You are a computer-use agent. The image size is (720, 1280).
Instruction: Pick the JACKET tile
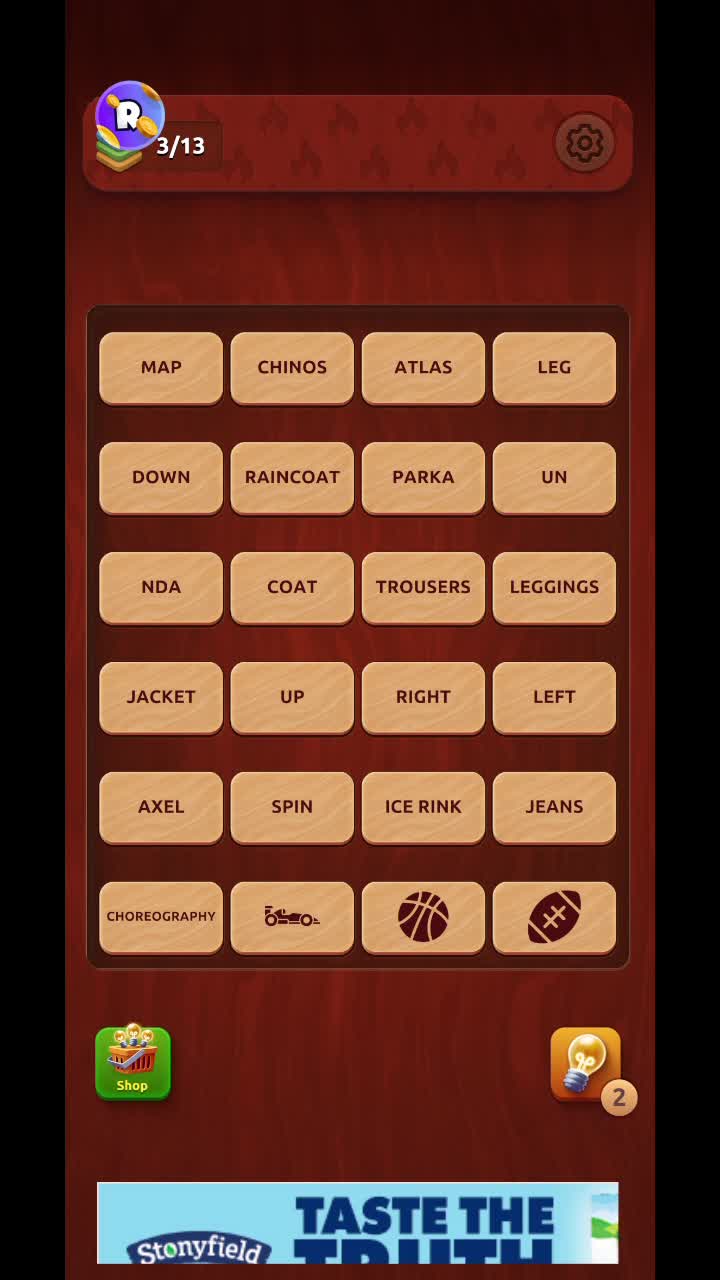161,698
